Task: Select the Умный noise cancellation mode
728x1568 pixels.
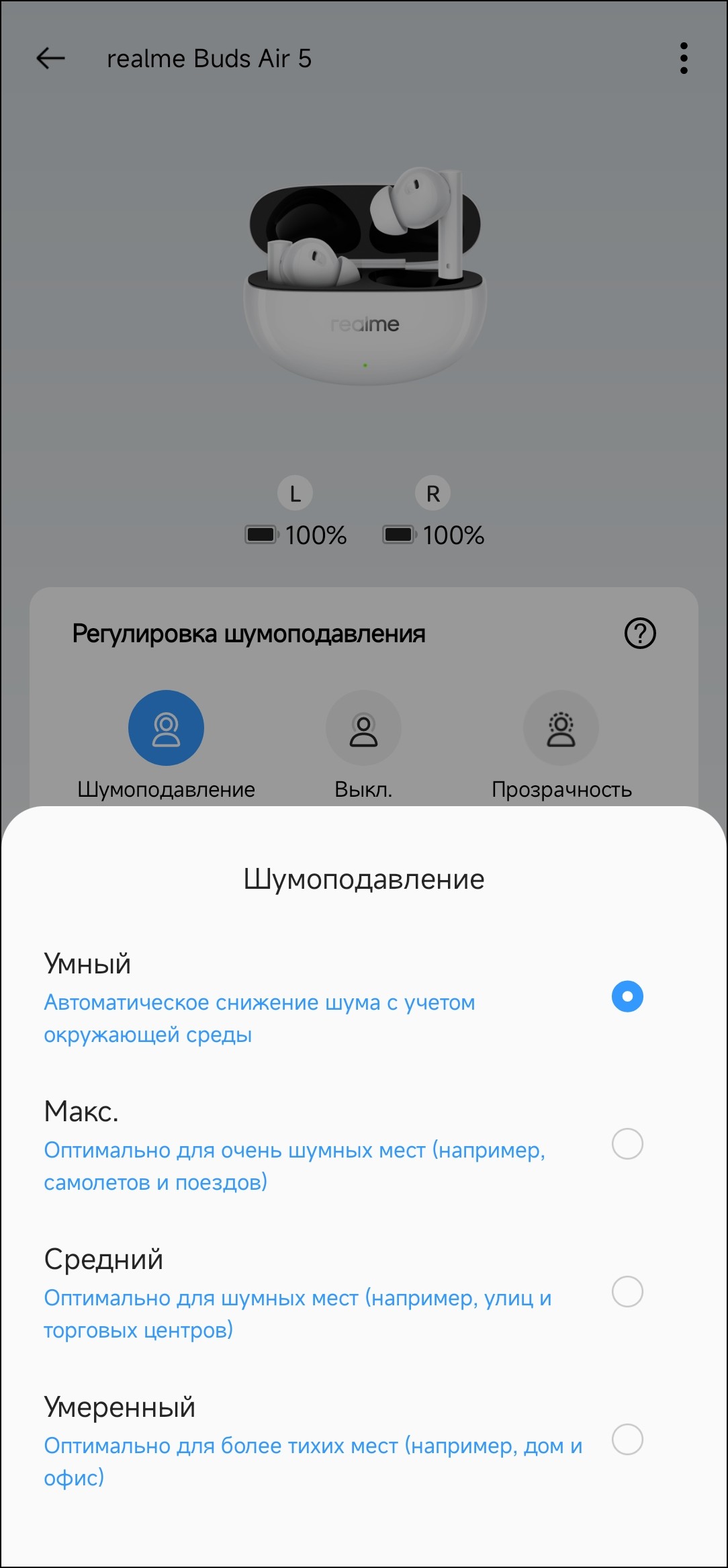Action: 627,996
